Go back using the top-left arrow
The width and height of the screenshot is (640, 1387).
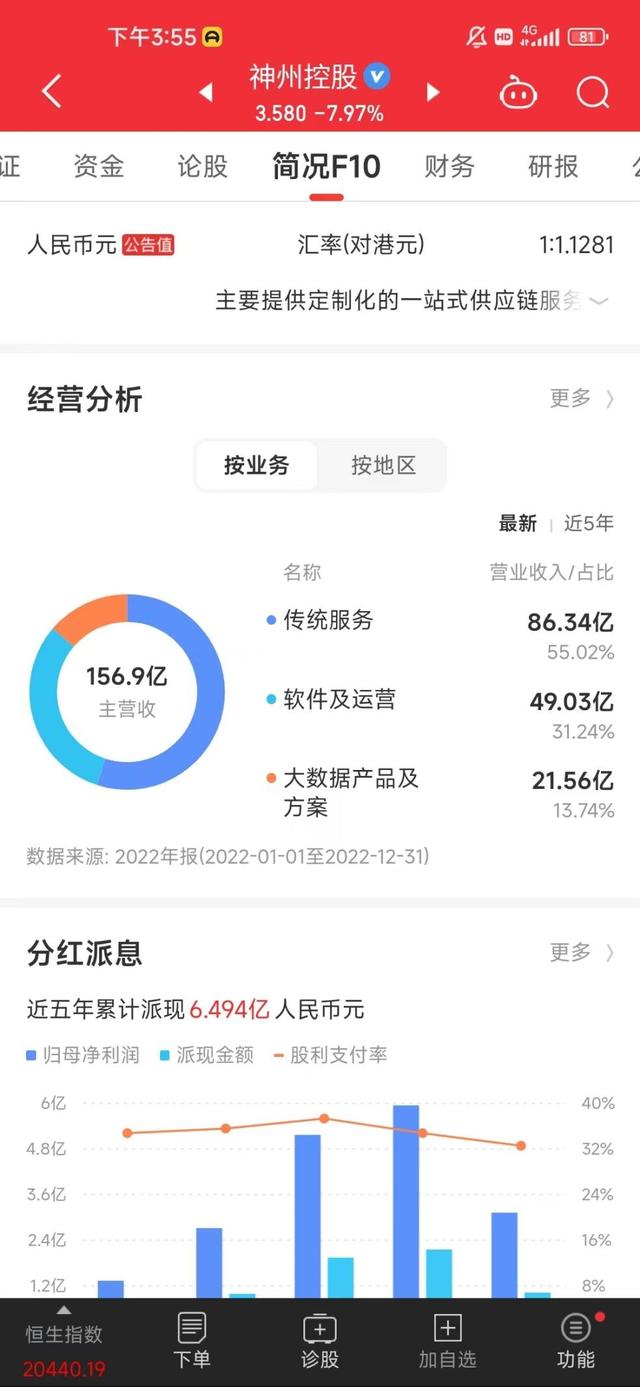point(52,92)
